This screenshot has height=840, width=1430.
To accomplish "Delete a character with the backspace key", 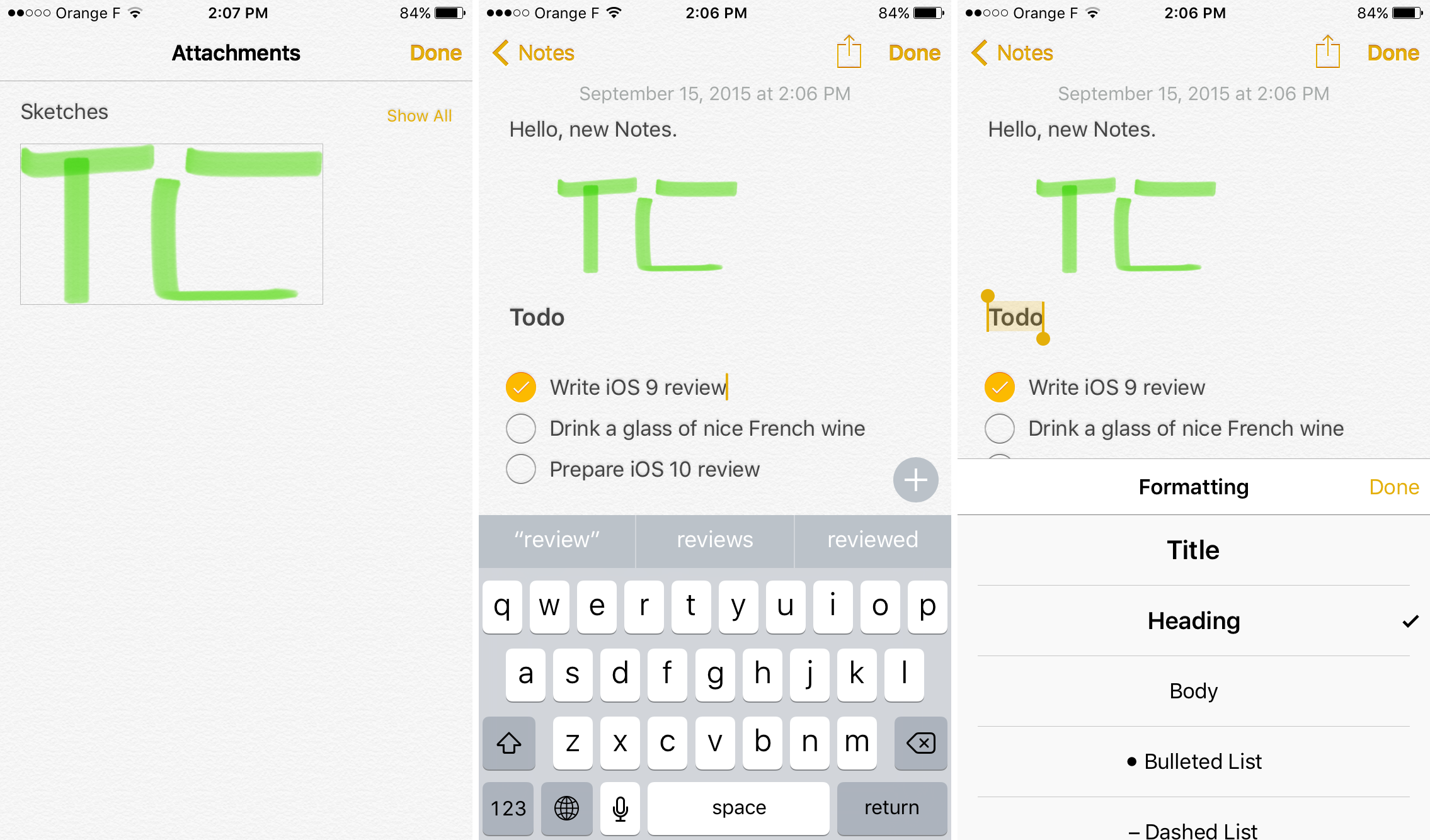I will coord(920,743).
